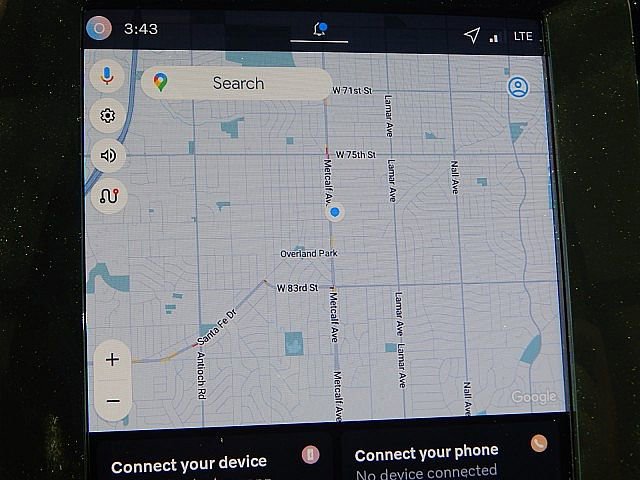Image resolution: width=640 pixels, height=480 pixels.
Task: Open the route overview button
Action: (107, 195)
